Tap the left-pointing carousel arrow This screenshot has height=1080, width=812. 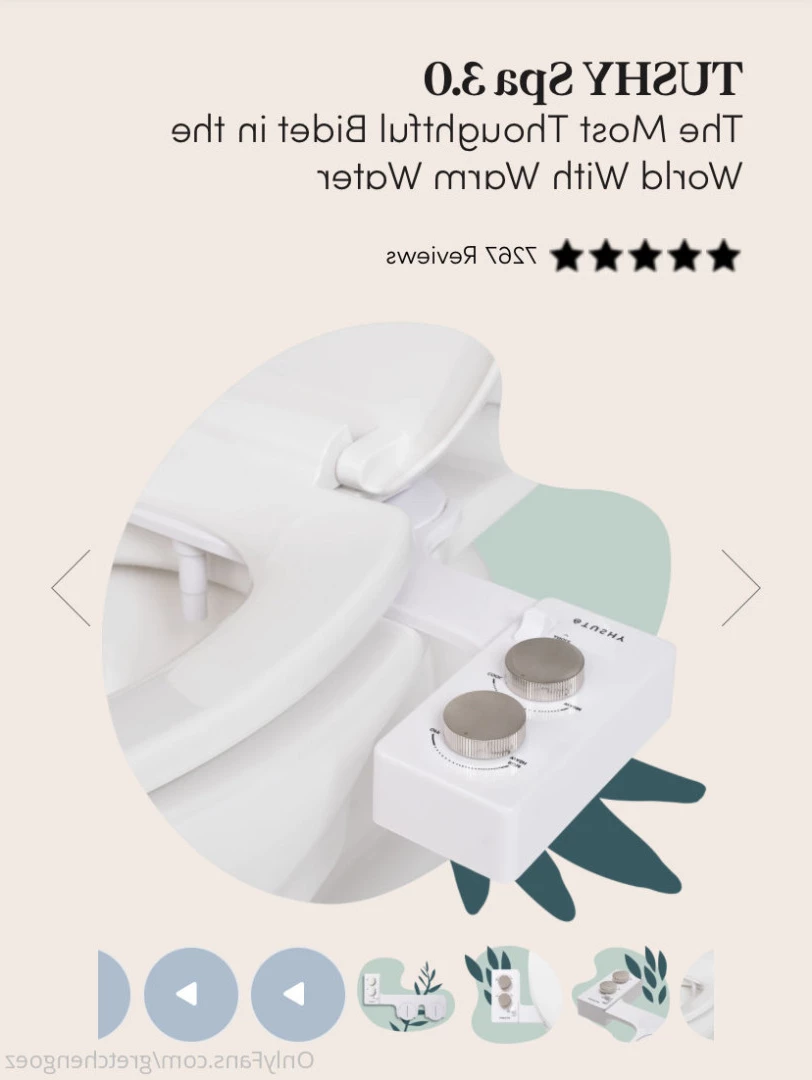(x=71, y=588)
